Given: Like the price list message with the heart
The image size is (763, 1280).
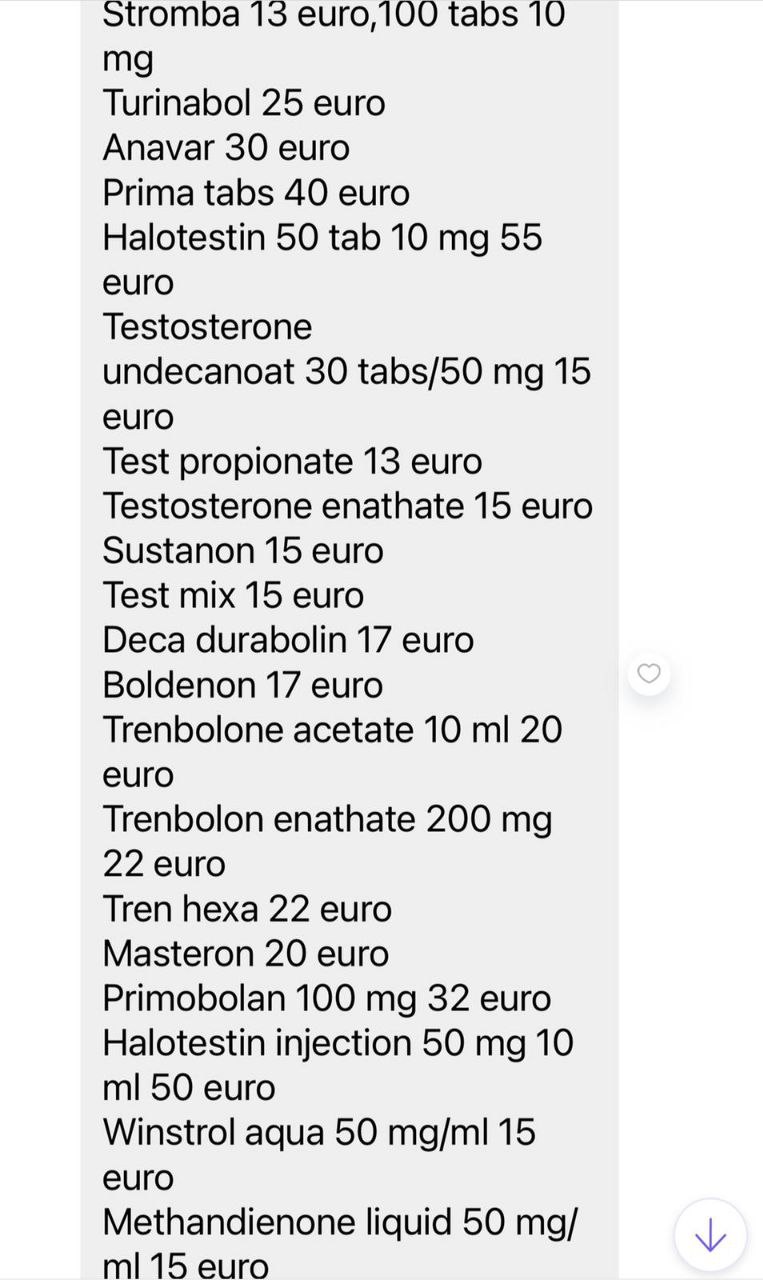Looking at the screenshot, I should tap(649, 674).
